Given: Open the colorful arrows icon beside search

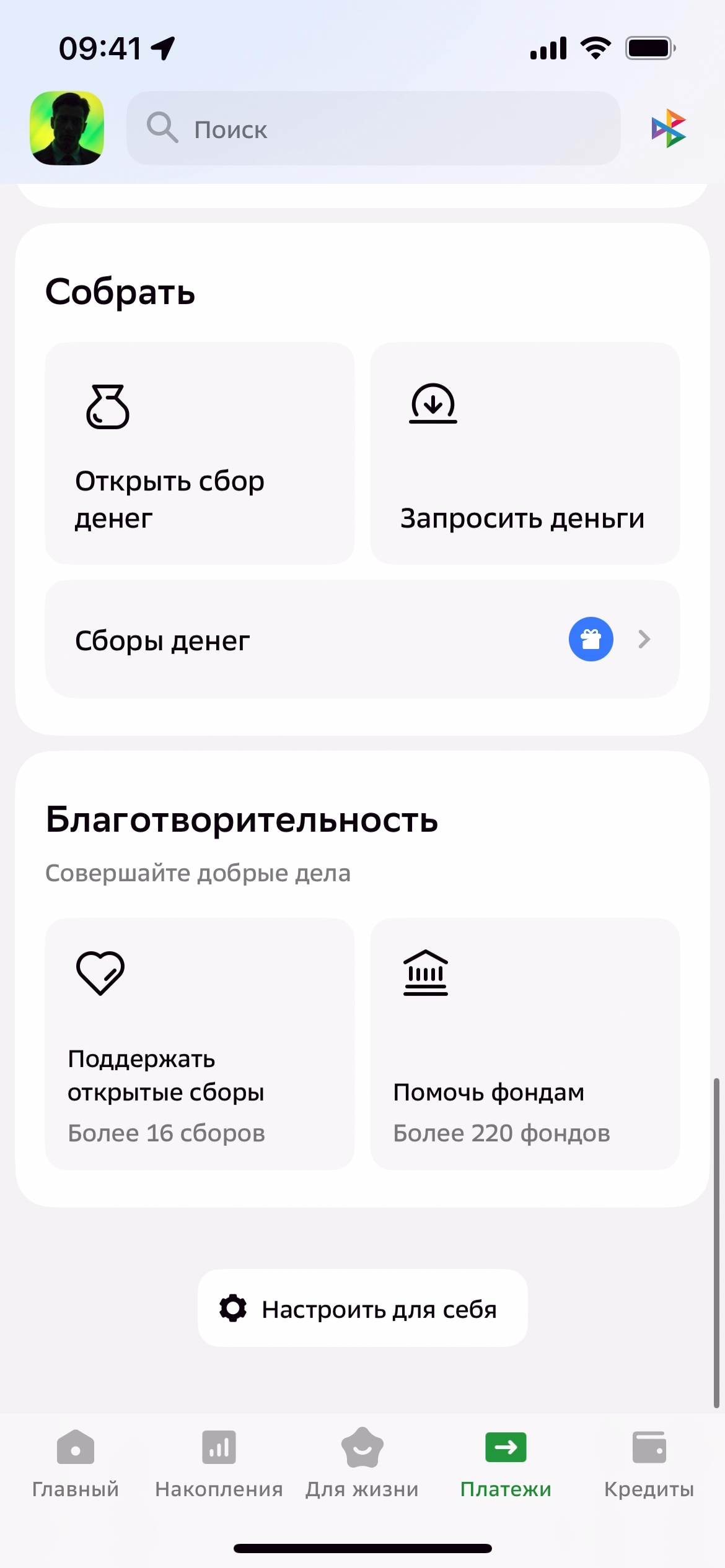Looking at the screenshot, I should 669,128.
